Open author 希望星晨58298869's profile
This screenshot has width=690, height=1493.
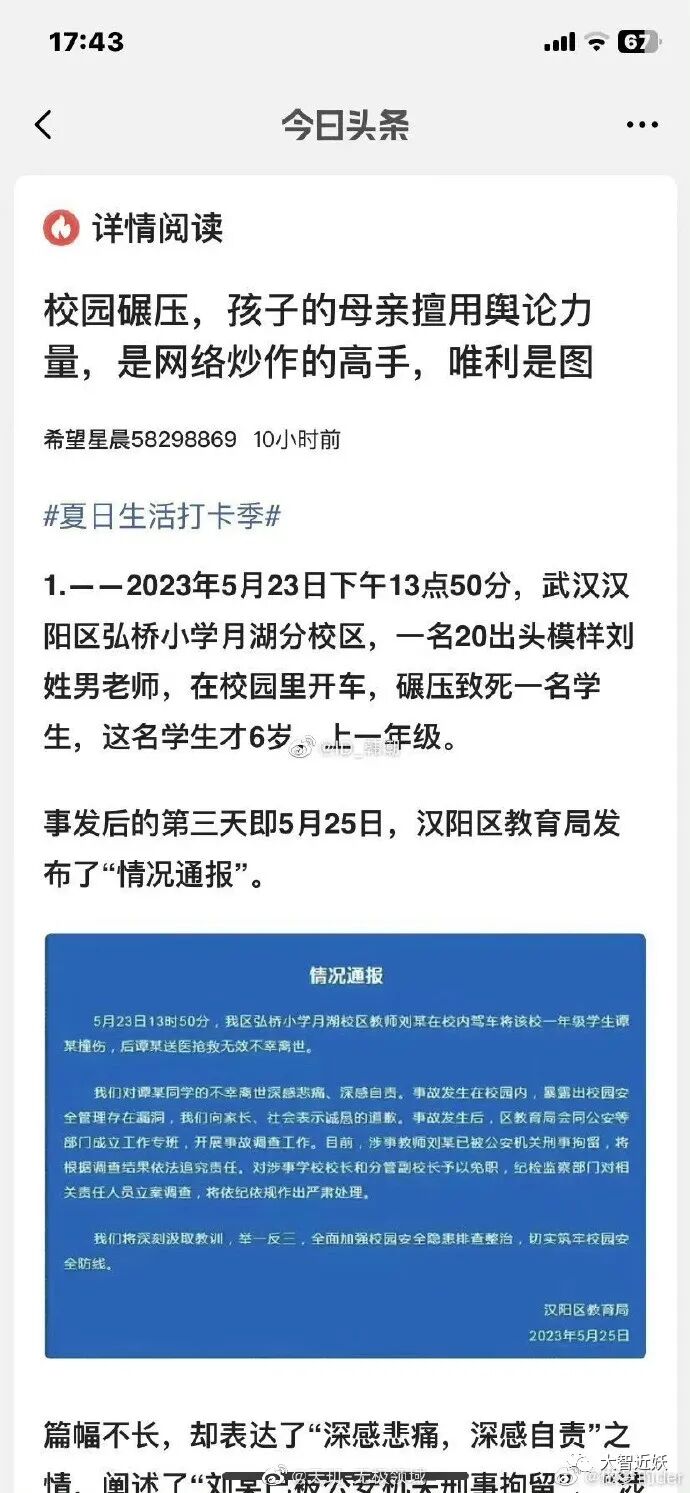click(x=140, y=440)
